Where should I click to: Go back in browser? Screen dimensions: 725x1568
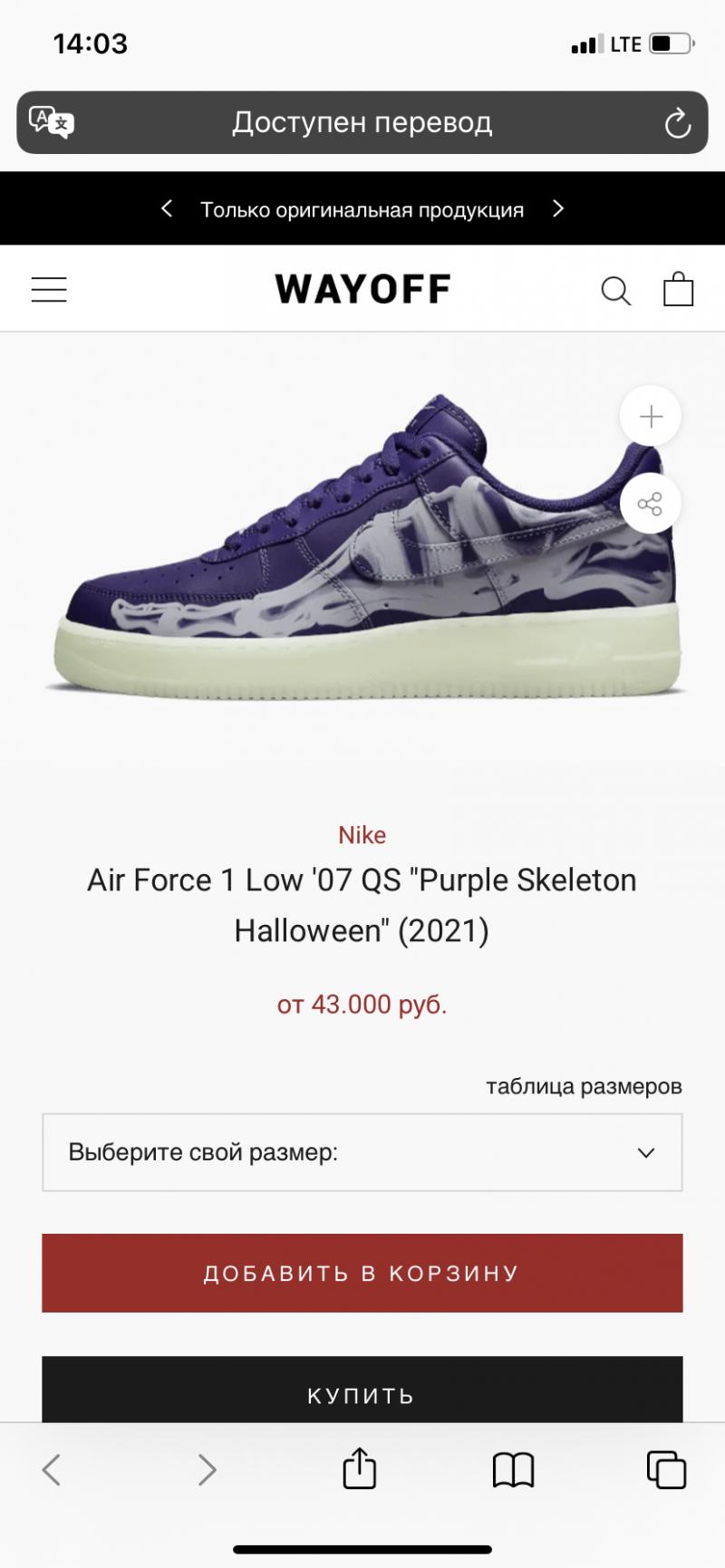pos(52,1469)
